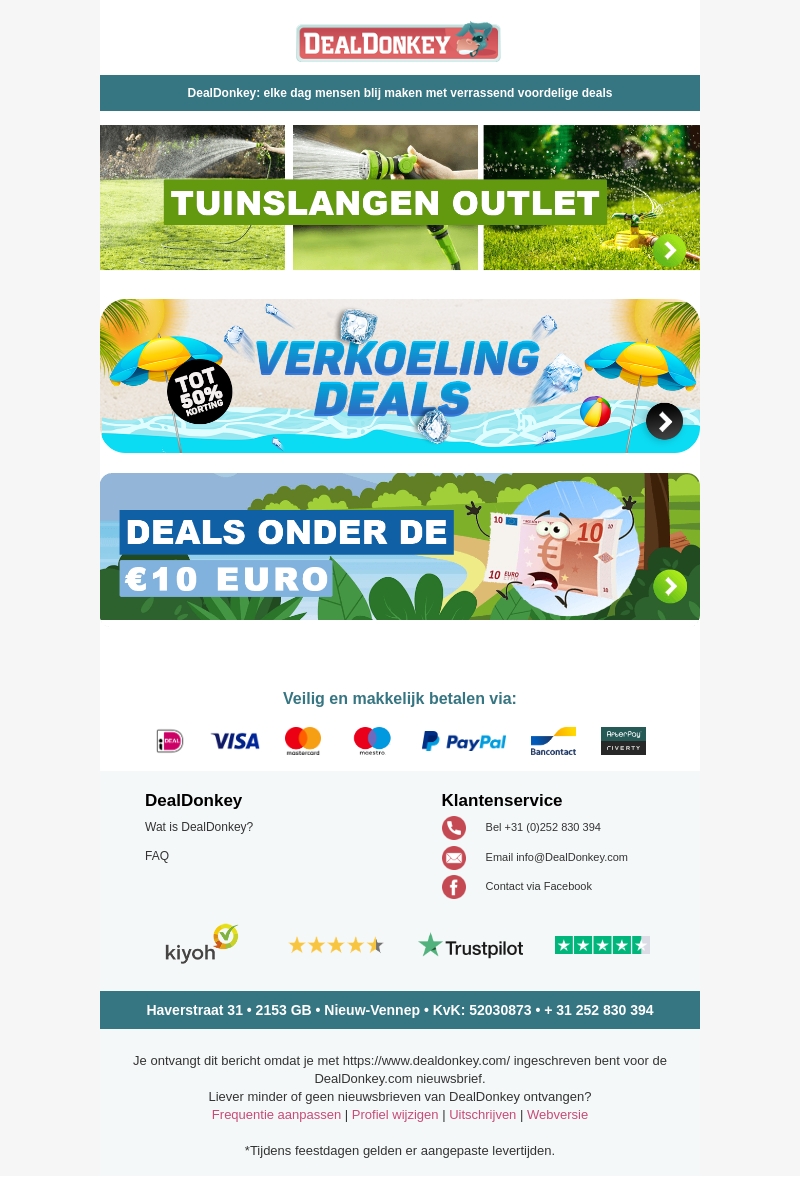800x1177 pixels.
Task: Open the DealDonkey logo at the top
Action: coord(398,42)
